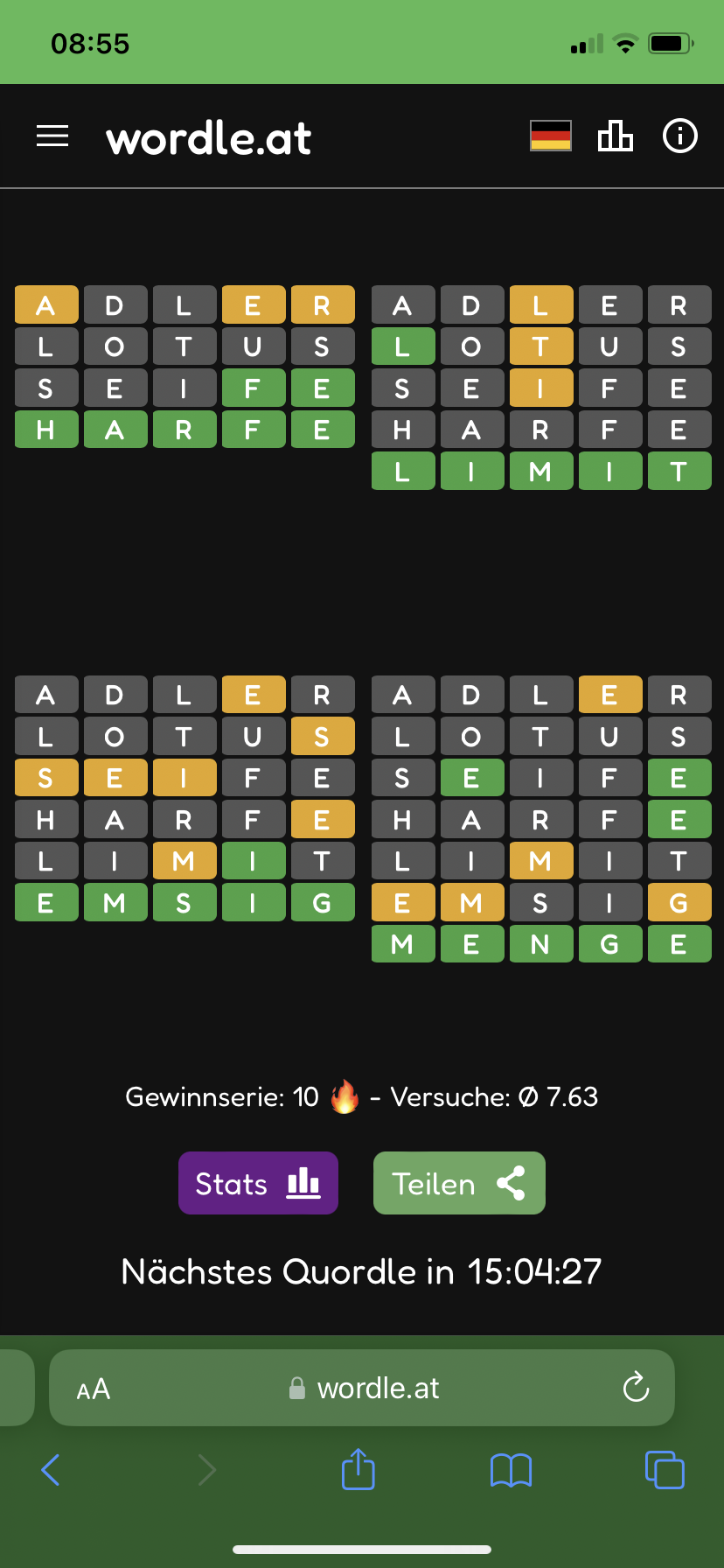Tap the purple Stats button

point(258,1183)
